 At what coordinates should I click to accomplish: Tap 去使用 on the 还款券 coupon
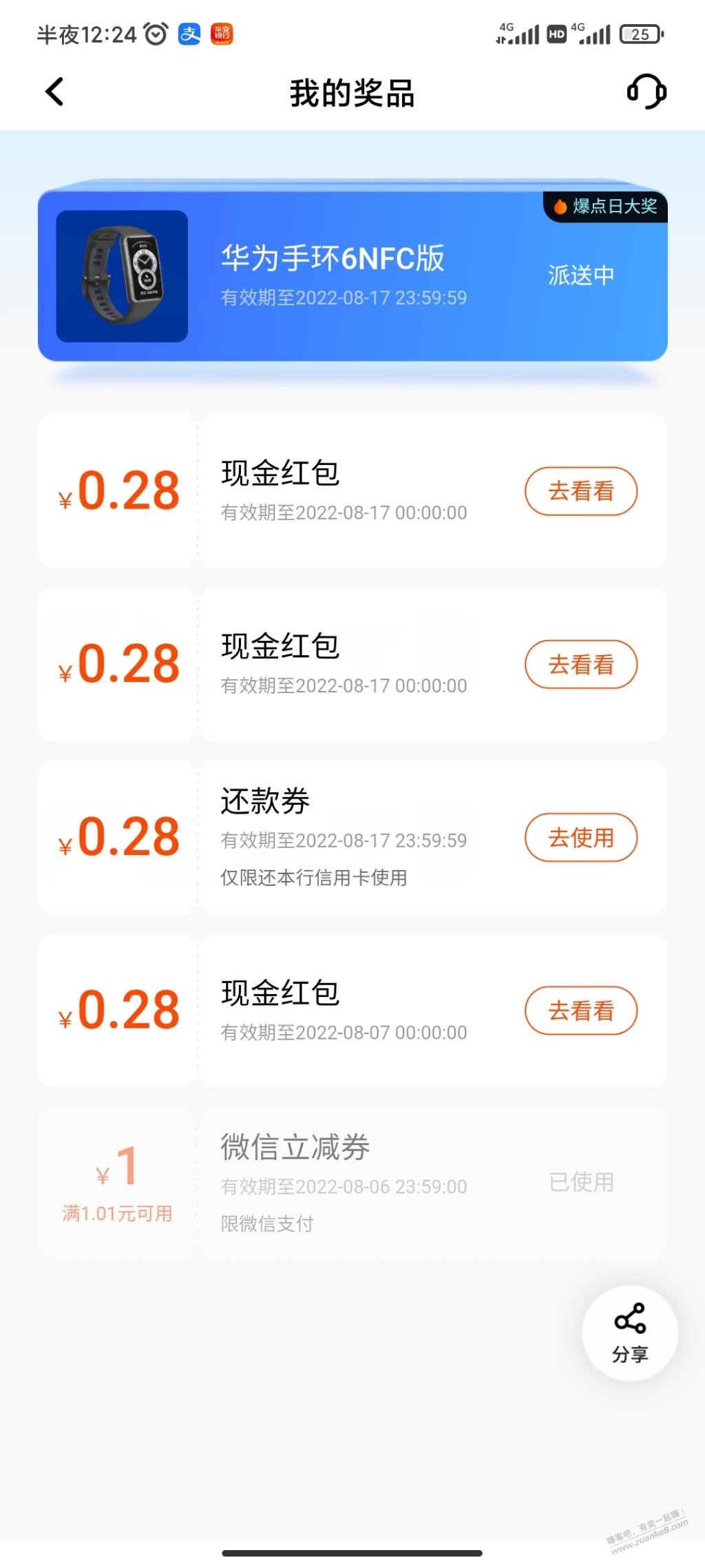pyautogui.click(x=581, y=838)
